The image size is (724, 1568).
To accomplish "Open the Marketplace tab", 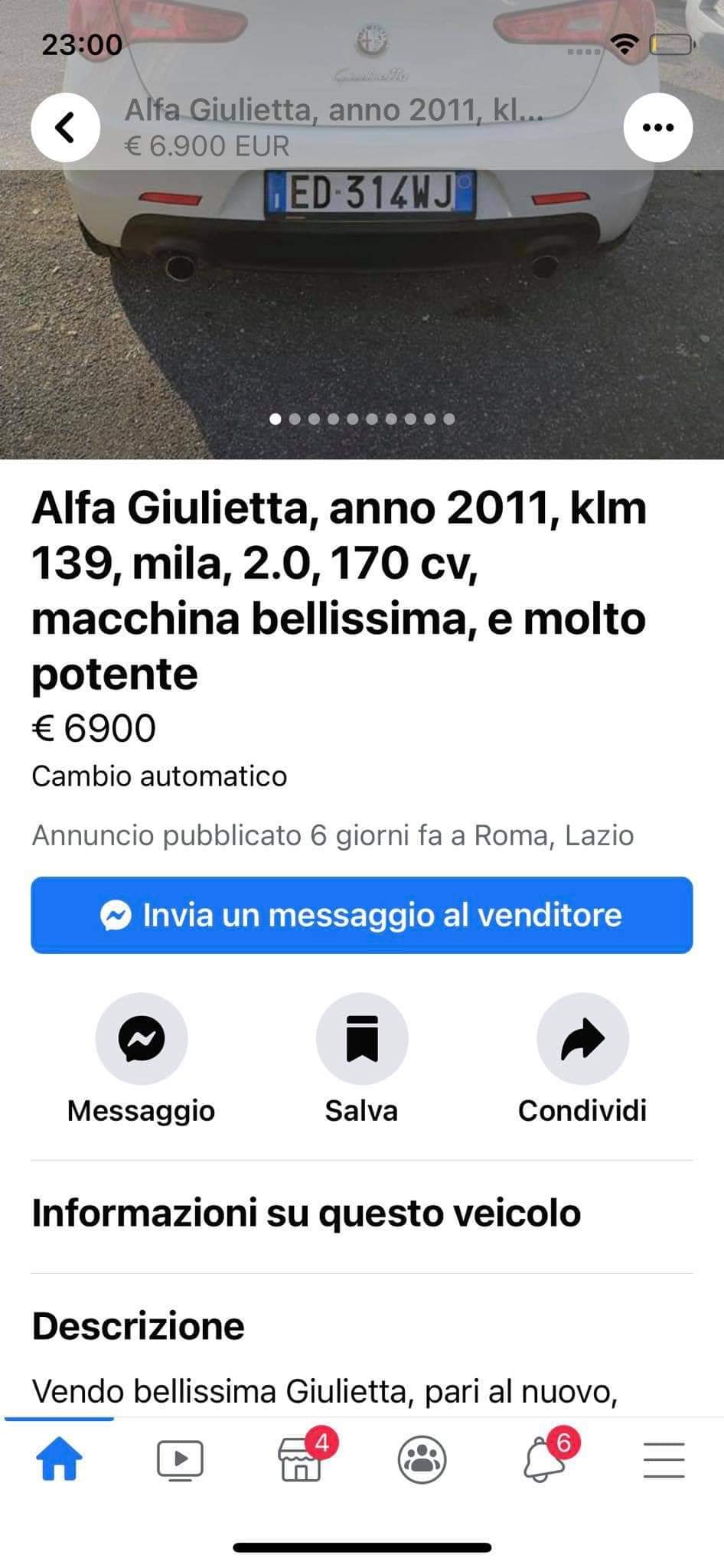I will coord(301,1459).
